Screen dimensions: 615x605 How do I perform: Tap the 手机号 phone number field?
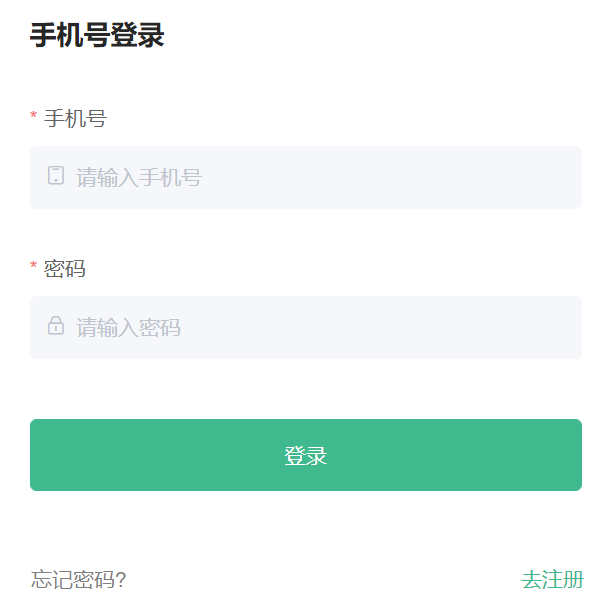pyautogui.click(x=306, y=178)
